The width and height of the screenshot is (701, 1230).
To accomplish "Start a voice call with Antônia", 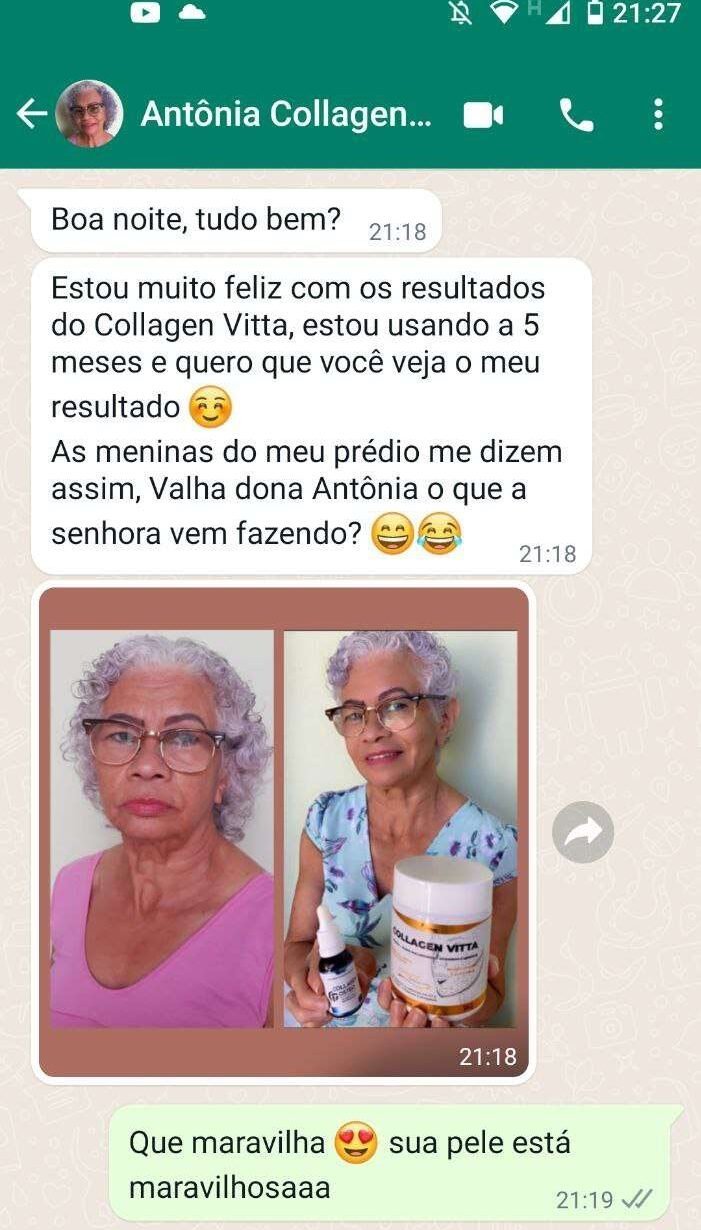I will (x=576, y=116).
